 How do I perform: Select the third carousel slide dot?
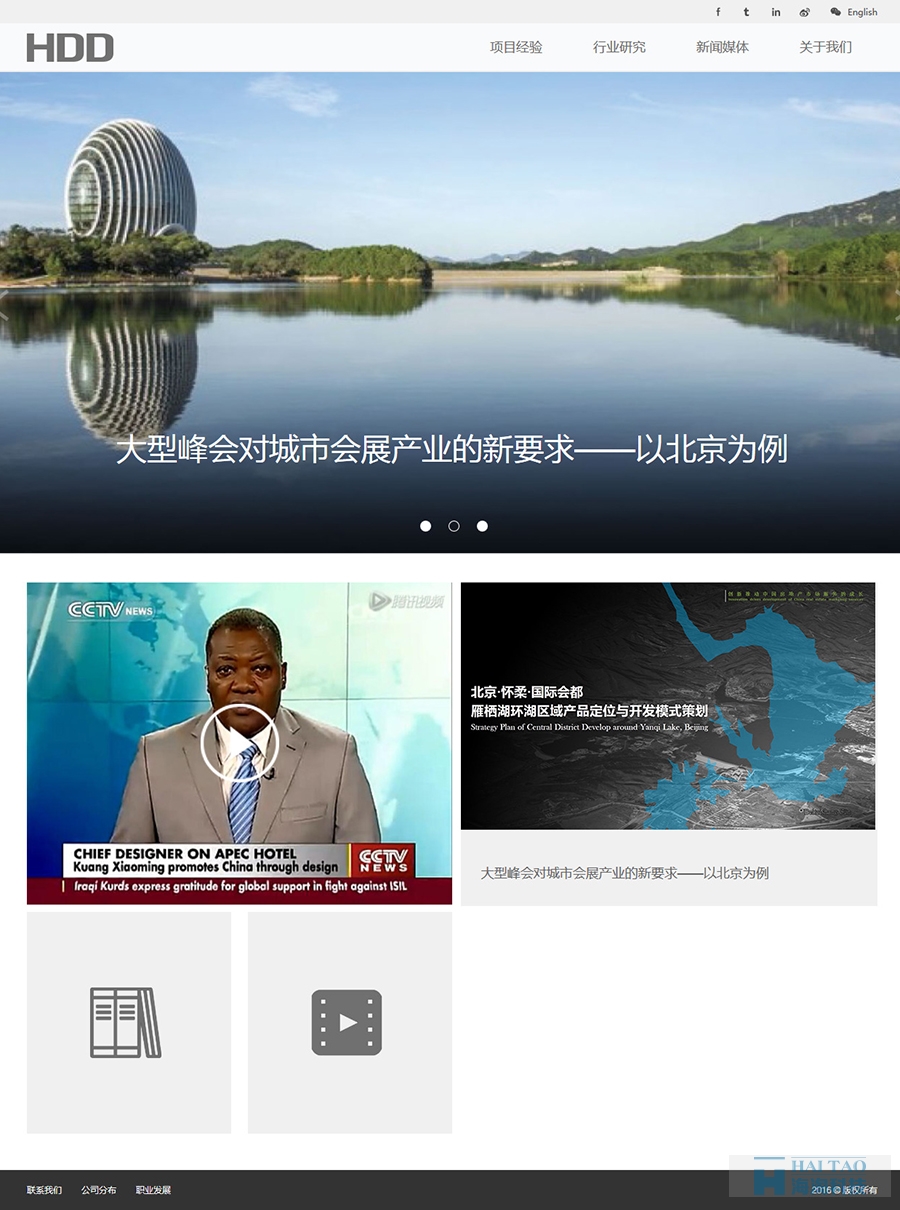pyautogui.click(x=482, y=526)
